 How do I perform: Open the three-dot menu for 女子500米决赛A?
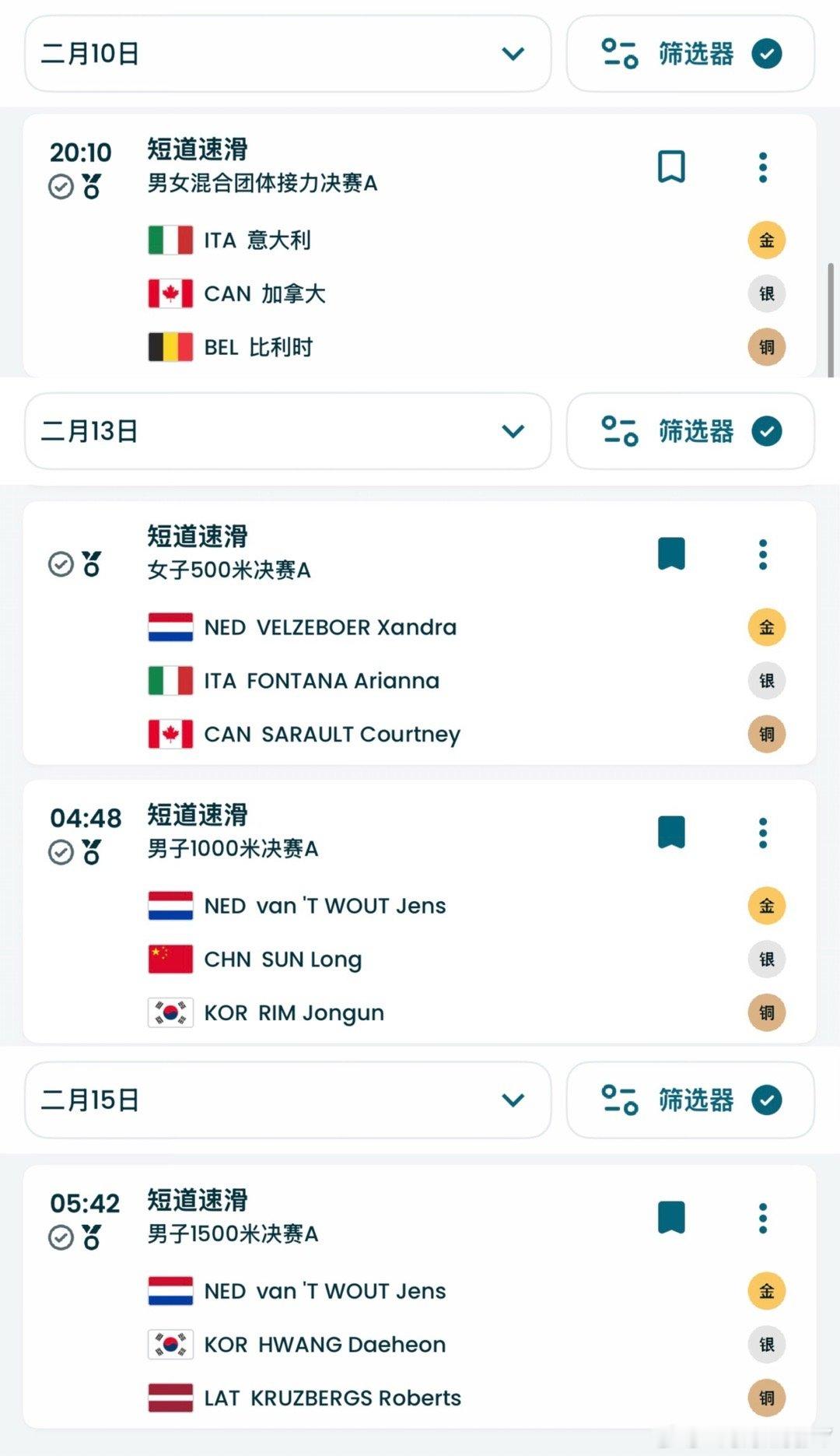click(762, 553)
